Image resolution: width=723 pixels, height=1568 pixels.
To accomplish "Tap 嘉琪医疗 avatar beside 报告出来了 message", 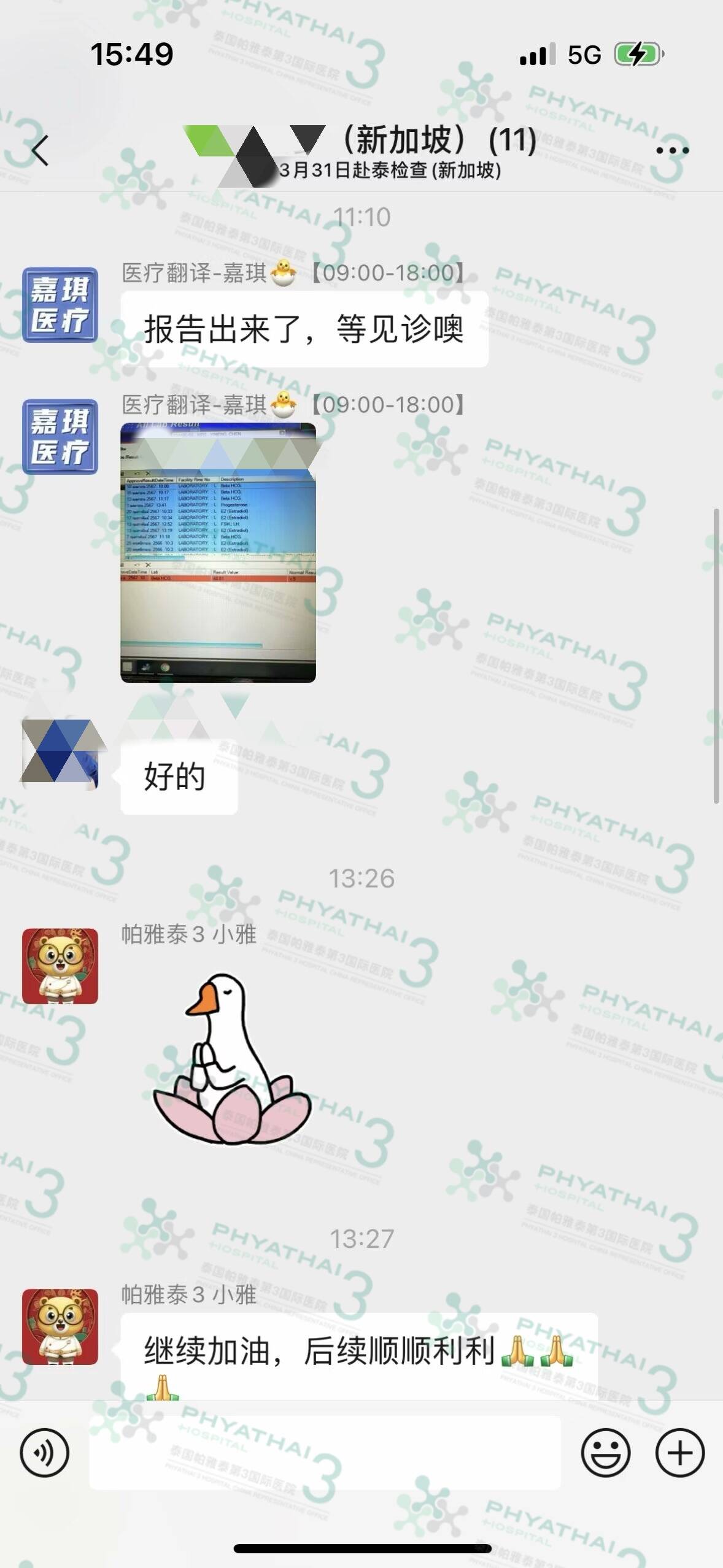I will point(60,305).
